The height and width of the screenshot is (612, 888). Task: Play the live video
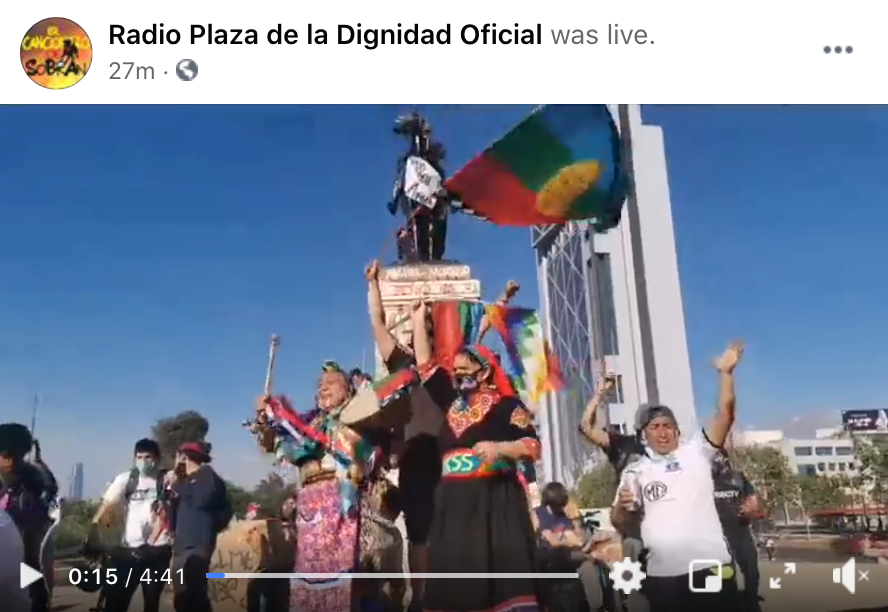point(31,576)
